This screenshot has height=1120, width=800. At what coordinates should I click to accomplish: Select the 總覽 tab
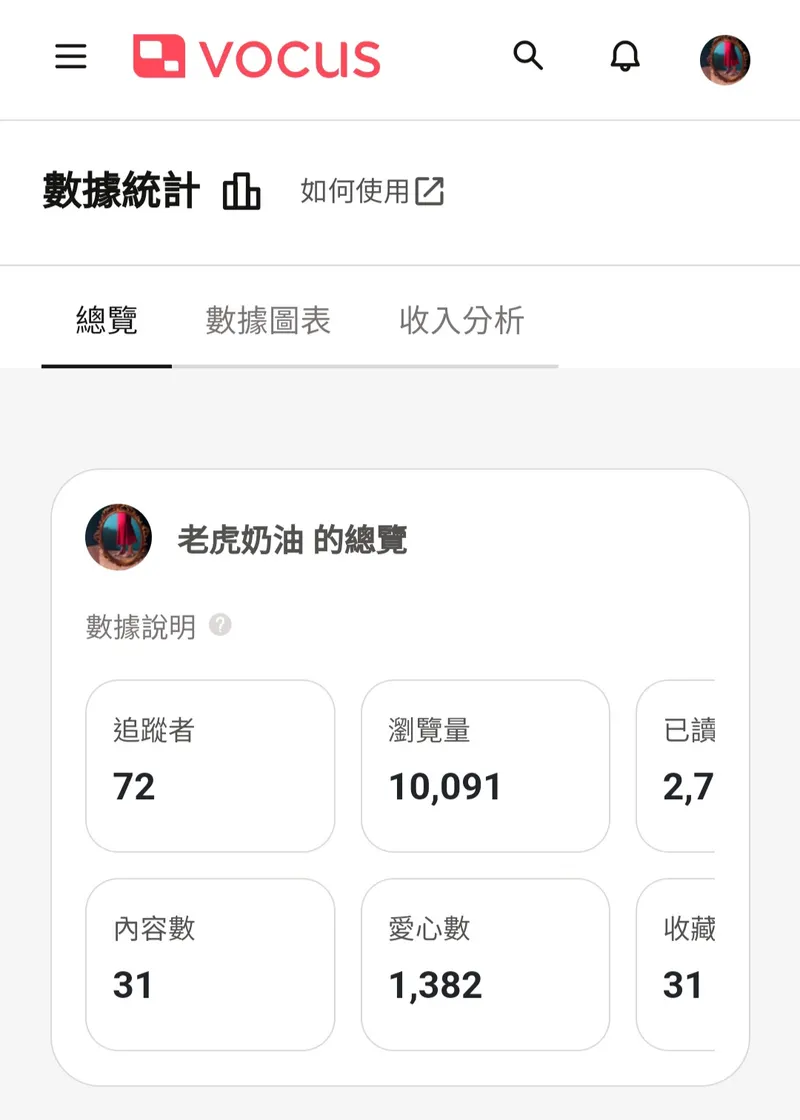click(107, 321)
